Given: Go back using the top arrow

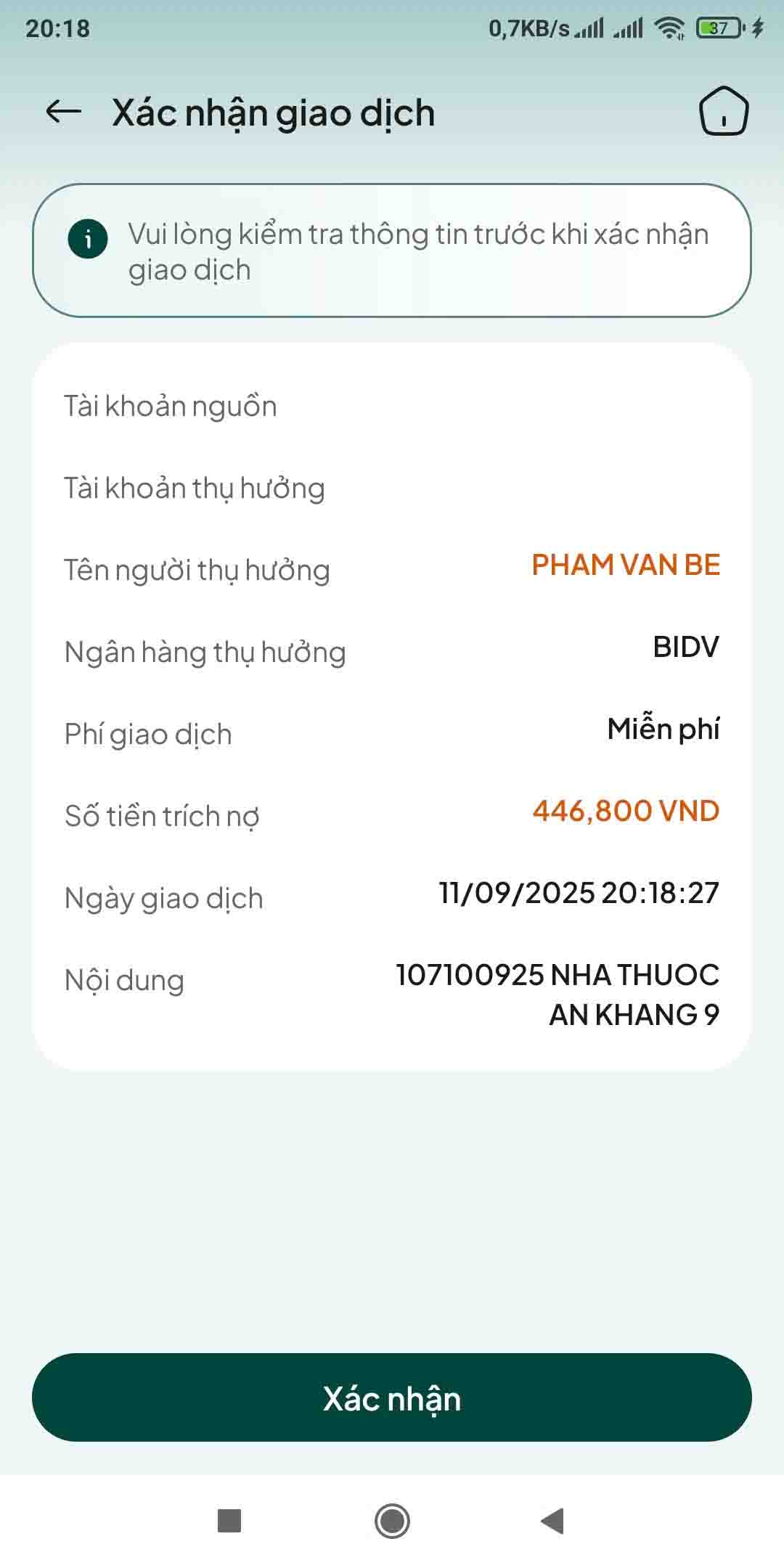Looking at the screenshot, I should [x=63, y=112].
